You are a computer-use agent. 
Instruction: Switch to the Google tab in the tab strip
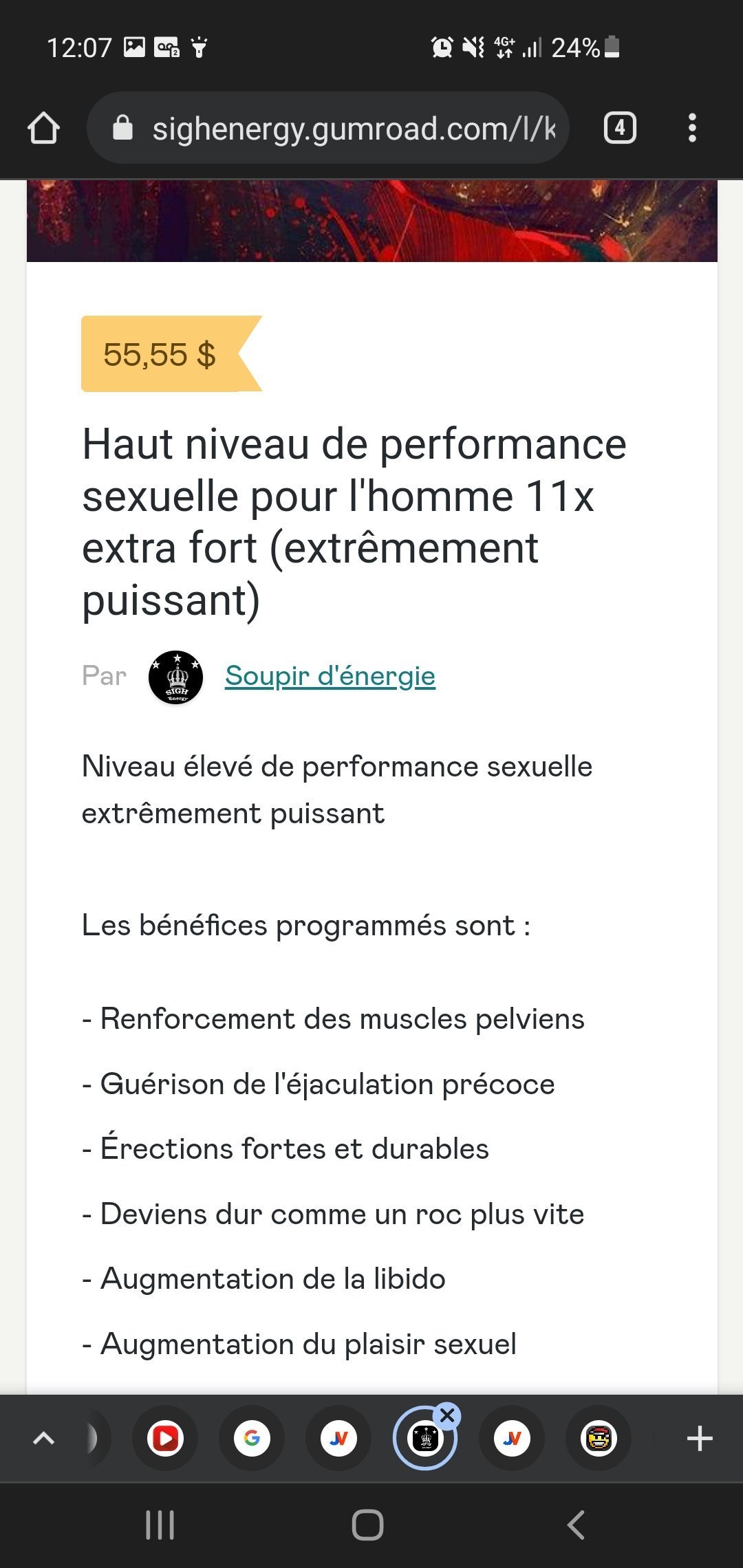(x=252, y=1438)
